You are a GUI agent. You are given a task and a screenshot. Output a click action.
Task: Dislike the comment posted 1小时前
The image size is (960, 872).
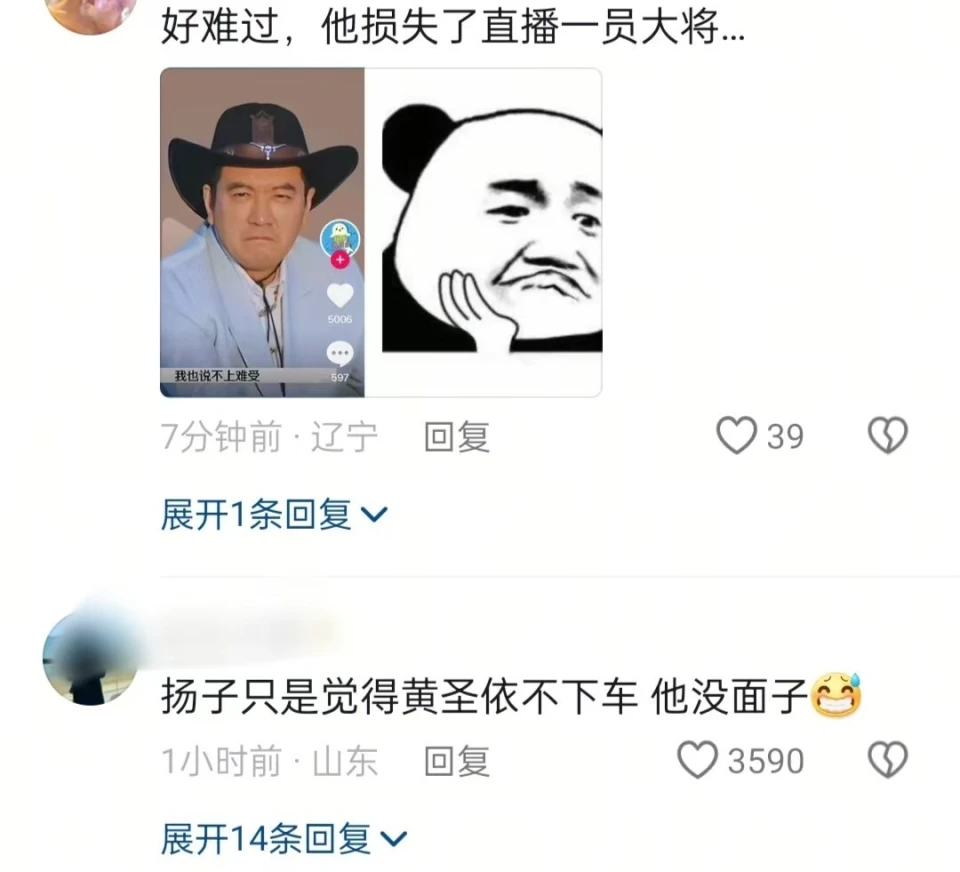point(887,761)
